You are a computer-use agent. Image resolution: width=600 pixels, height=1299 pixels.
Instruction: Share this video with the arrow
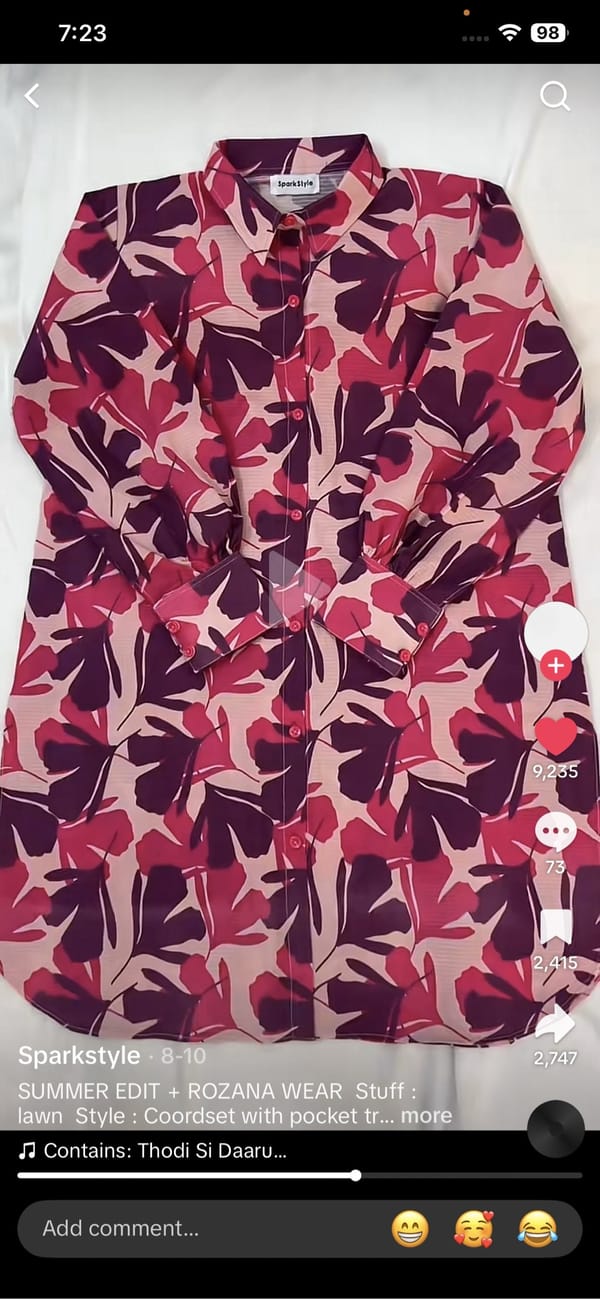pyautogui.click(x=555, y=1024)
